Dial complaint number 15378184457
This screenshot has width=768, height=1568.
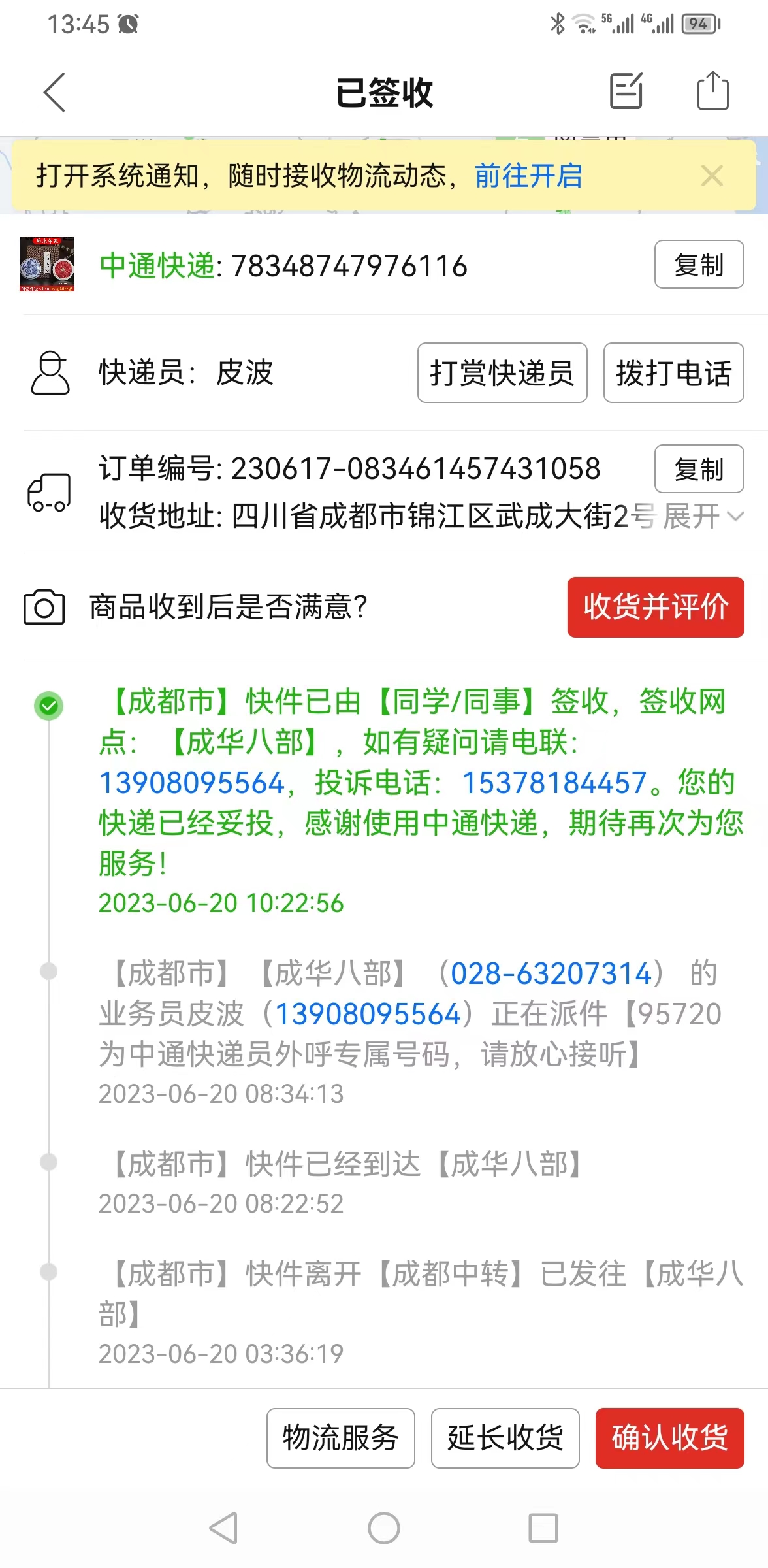(x=554, y=783)
